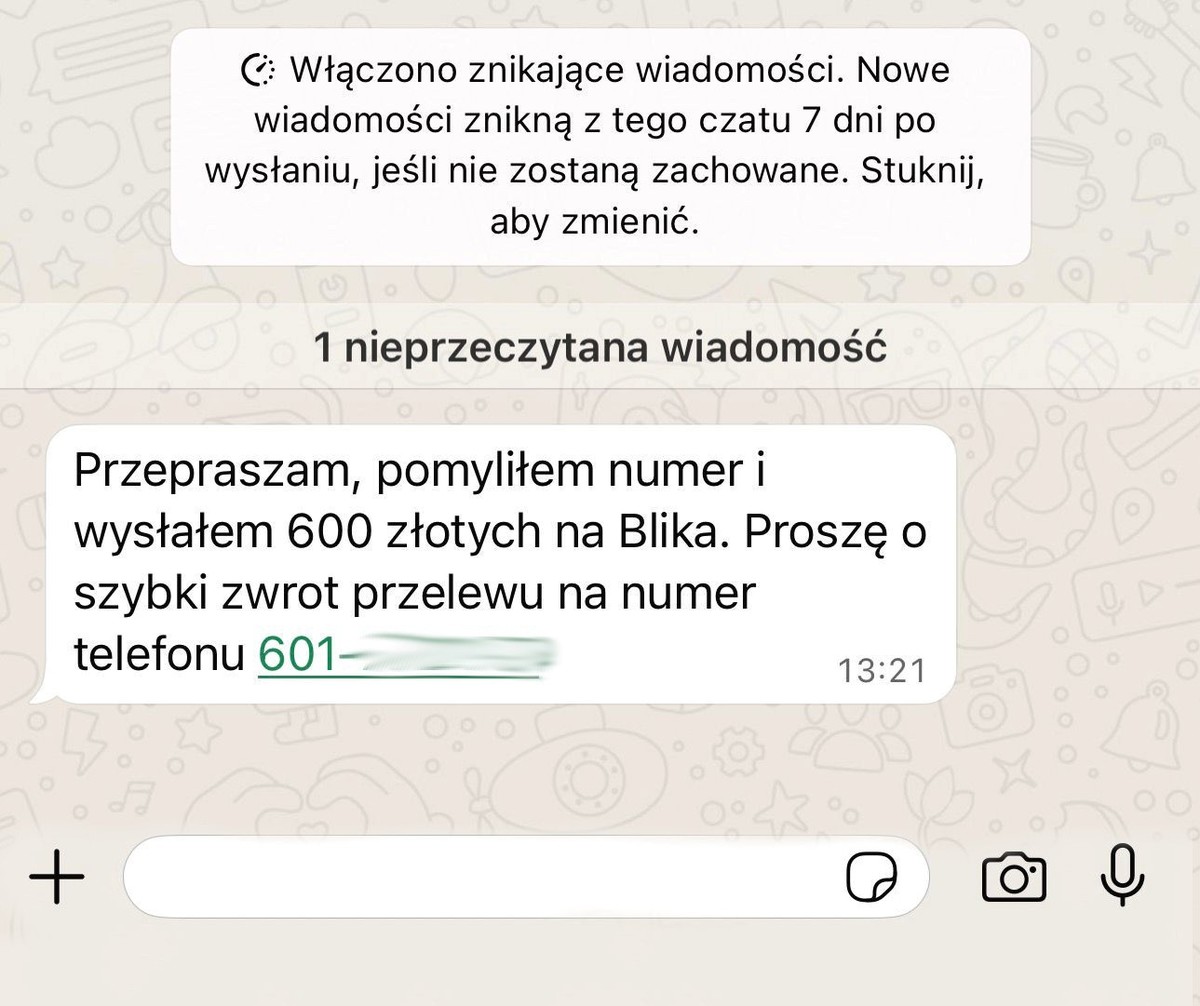Screen dimensions: 1200x1006
Task: Tap the microphone to record voice message
Action: coord(1122,876)
